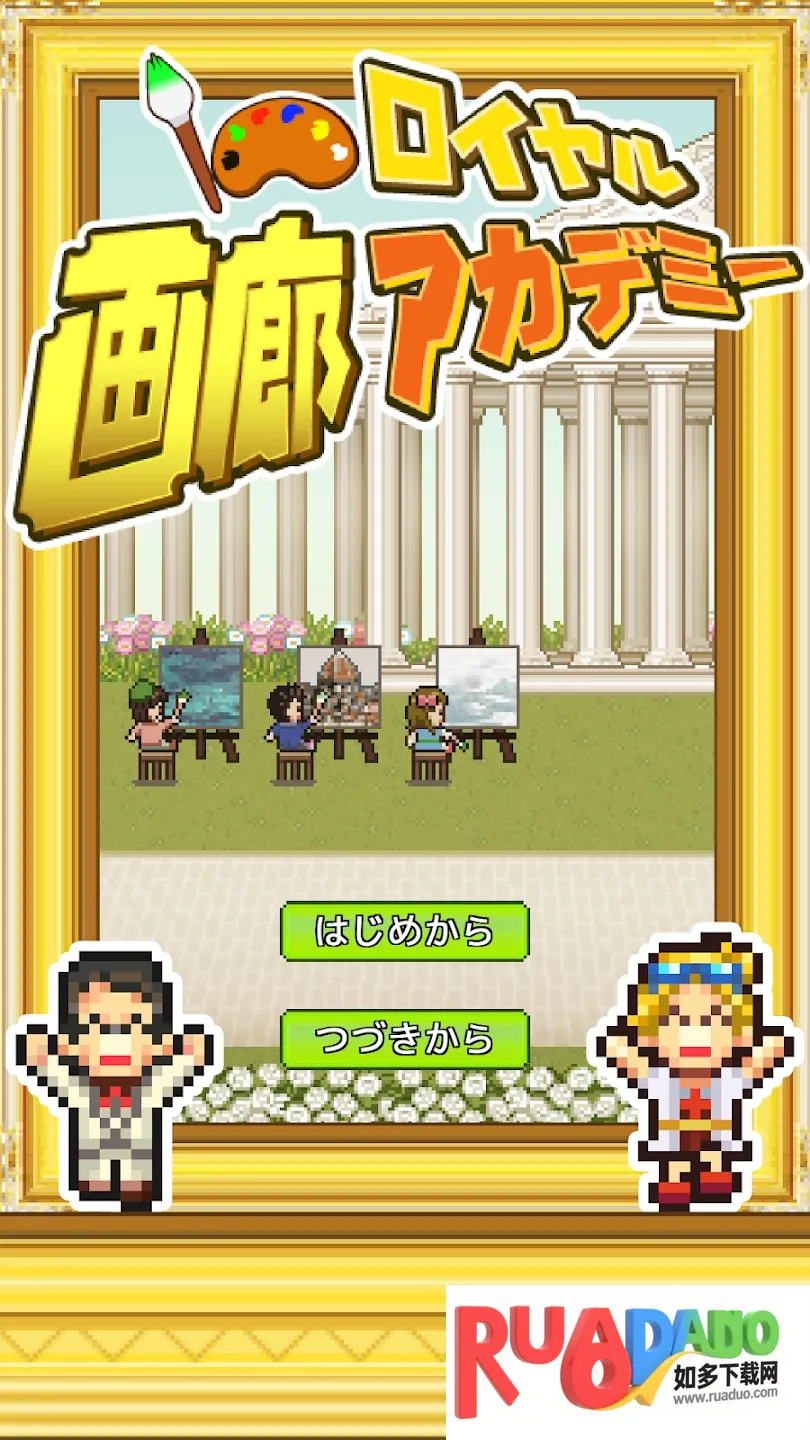Continue saved game with つづきから

point(404,1039)
